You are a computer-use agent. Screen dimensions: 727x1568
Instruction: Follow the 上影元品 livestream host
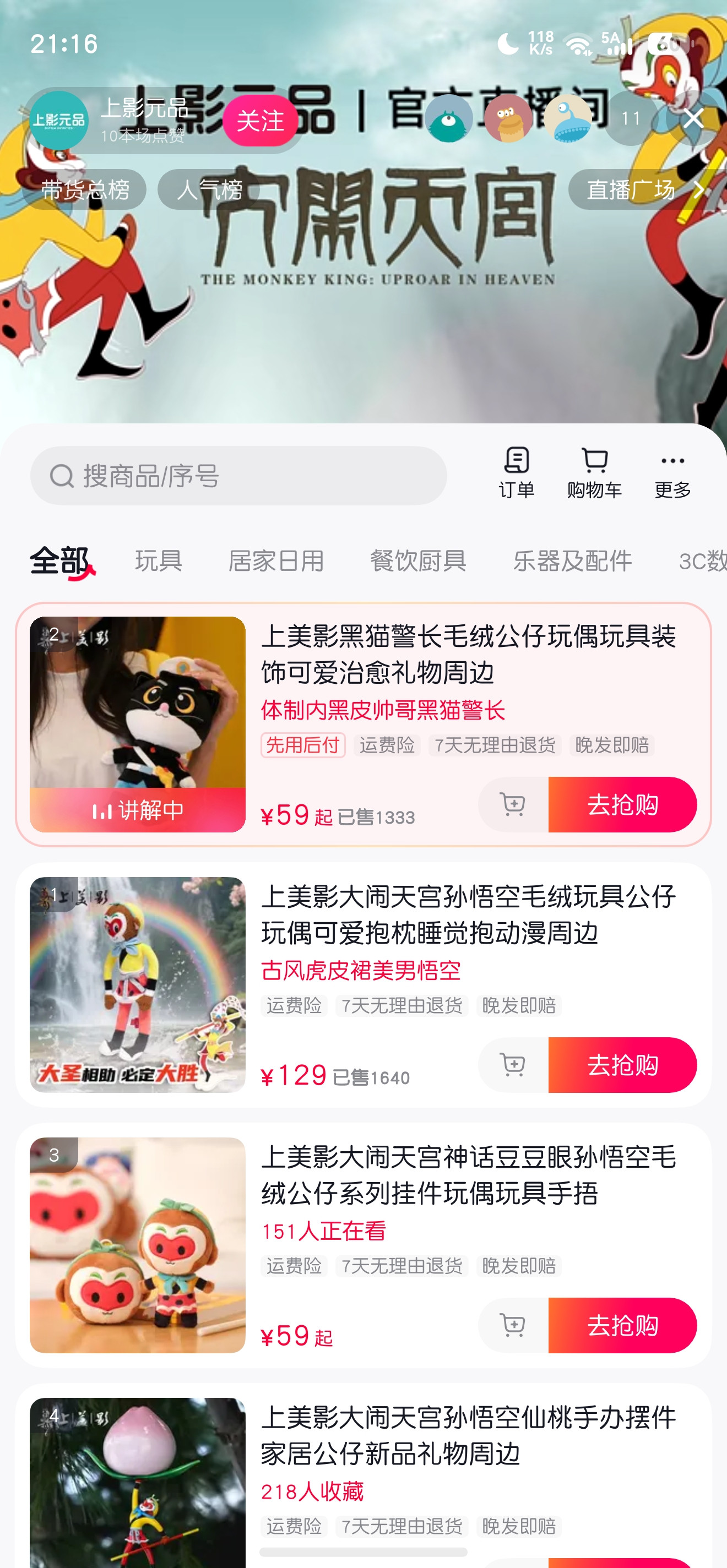pyautogui.click(x=260, y=121)
